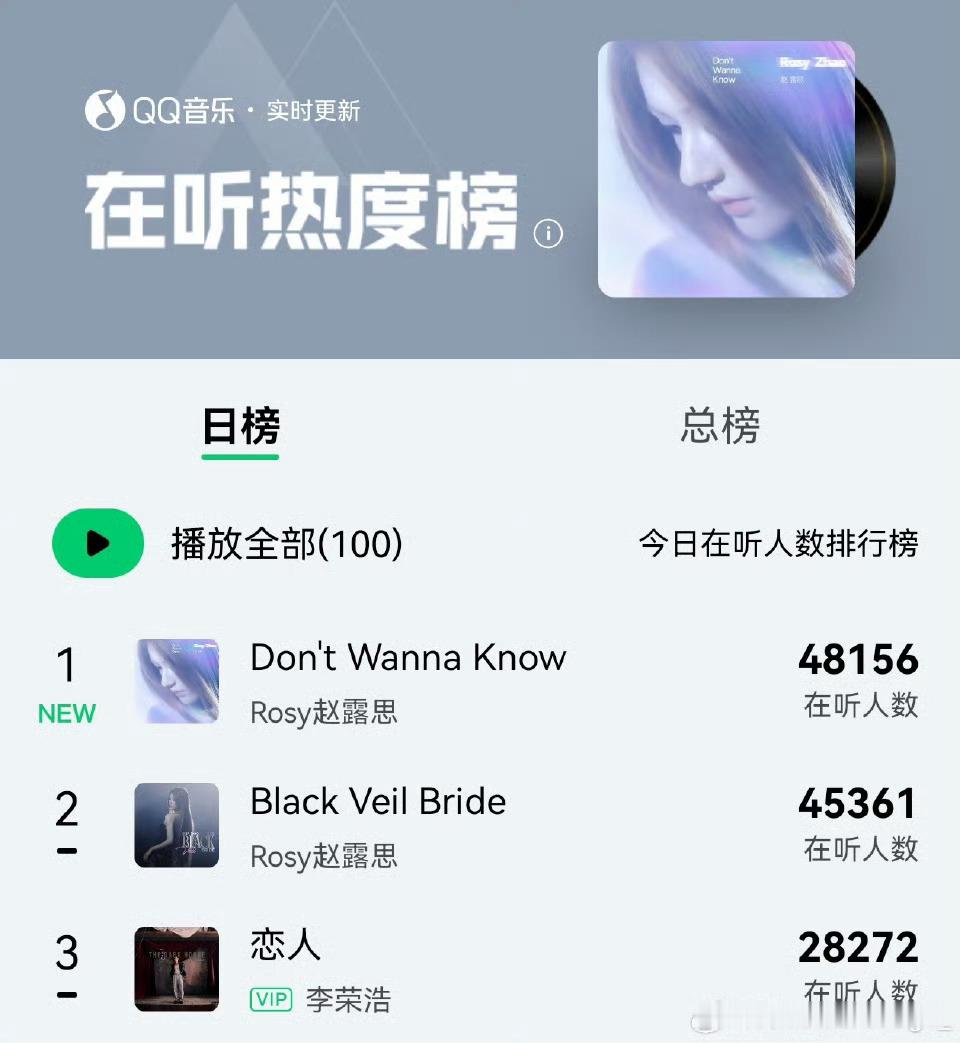Open the Rosy Zhao header album artwork
This screenshot has height=1043, width=960.
click(725, 170)
